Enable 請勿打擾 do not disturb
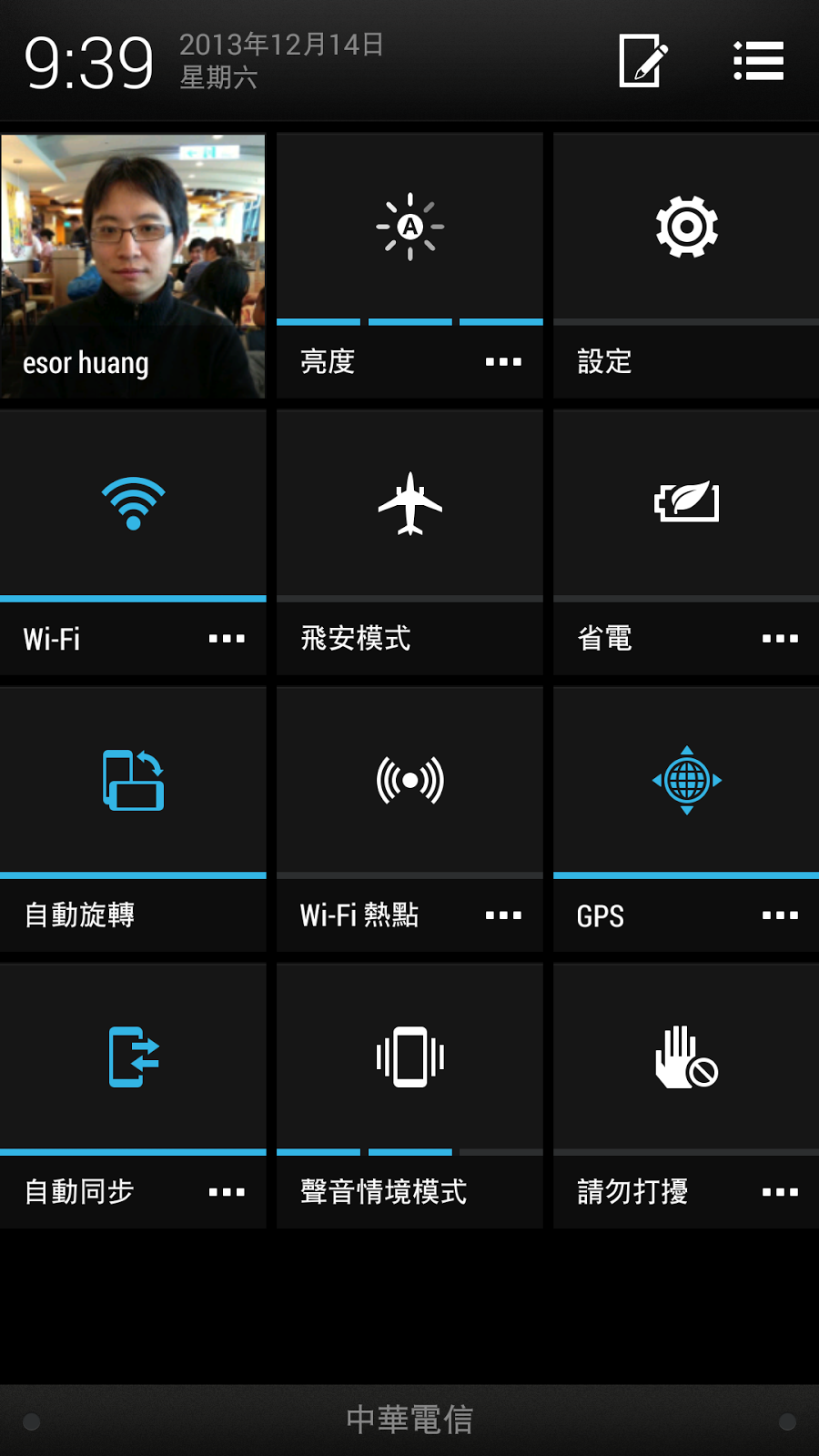 [686, 1057]
